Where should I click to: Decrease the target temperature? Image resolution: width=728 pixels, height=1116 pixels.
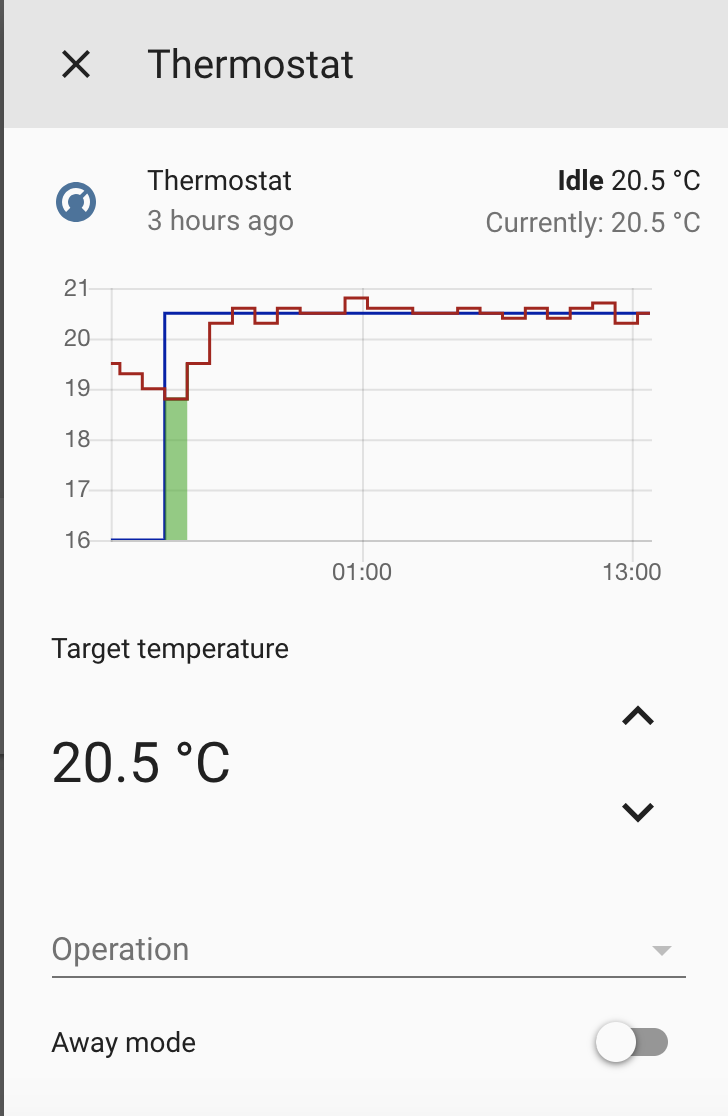click(637, 811)
